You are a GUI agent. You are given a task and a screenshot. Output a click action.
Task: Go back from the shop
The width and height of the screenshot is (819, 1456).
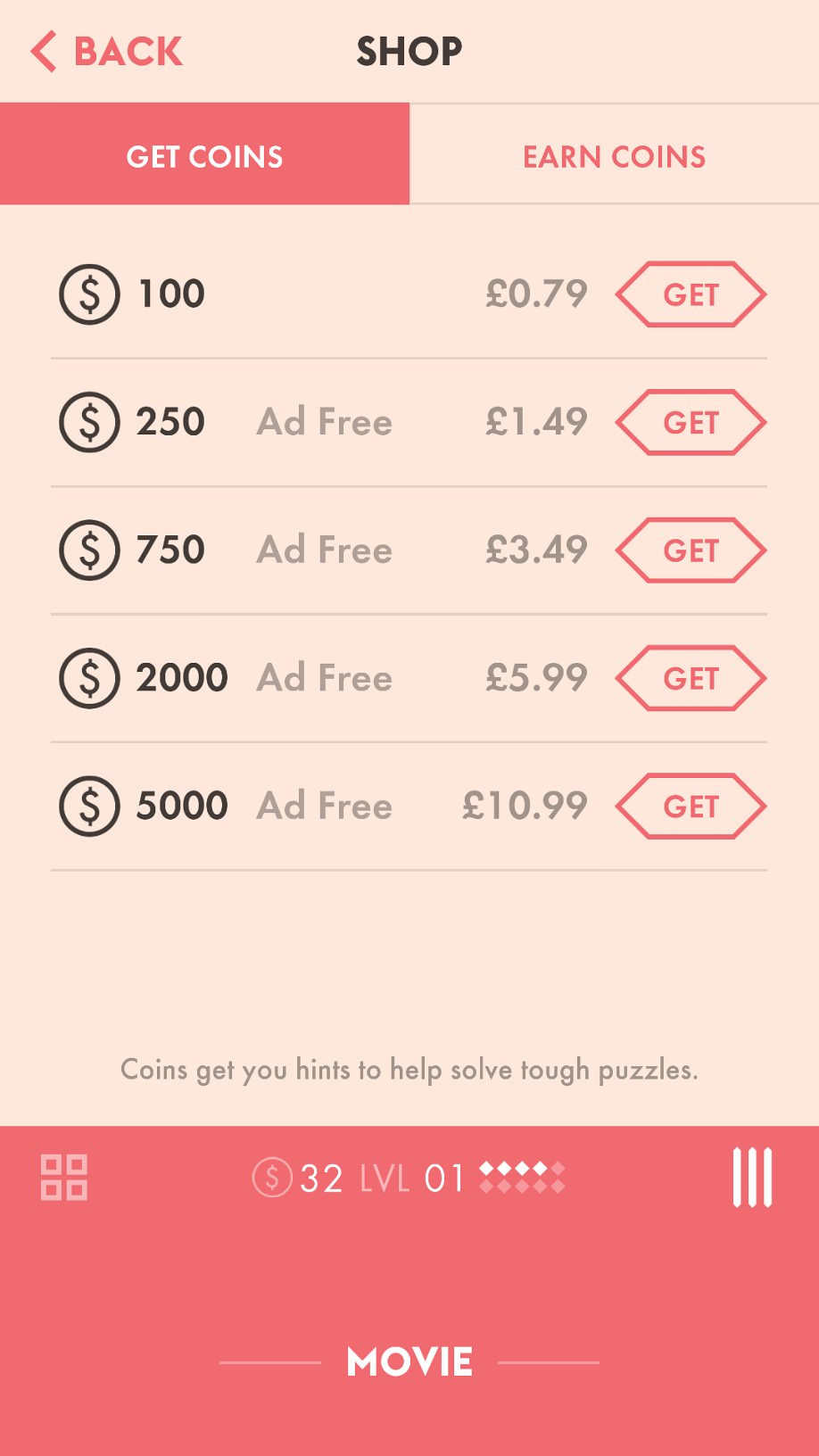pos(106,52)
